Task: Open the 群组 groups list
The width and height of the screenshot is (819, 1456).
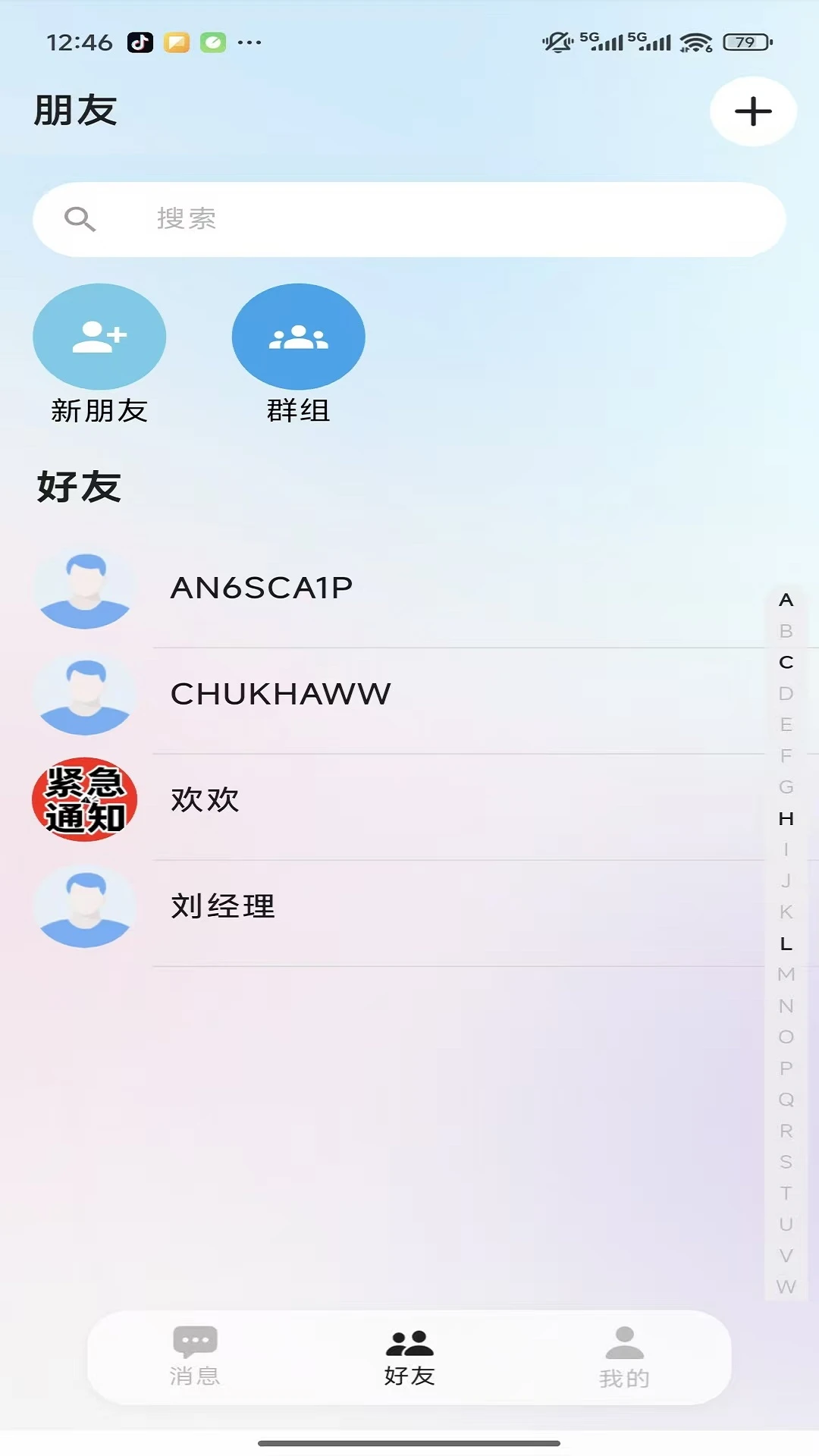Action: click(x=298, y=337)
